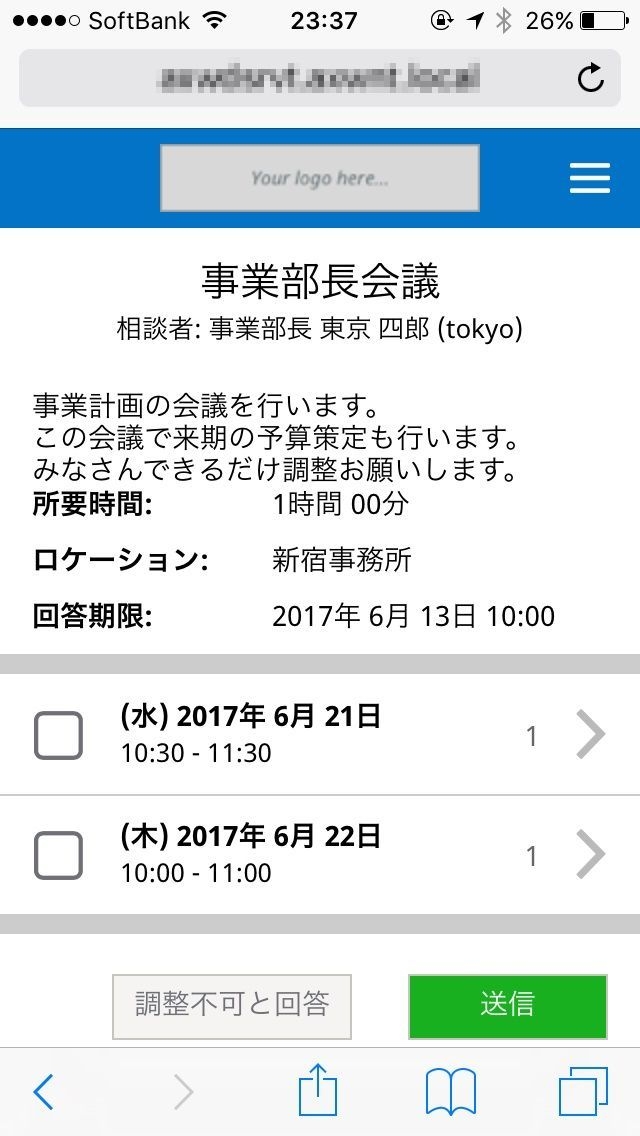Tap the 調整不可と回答 button

click(232, 1005)
